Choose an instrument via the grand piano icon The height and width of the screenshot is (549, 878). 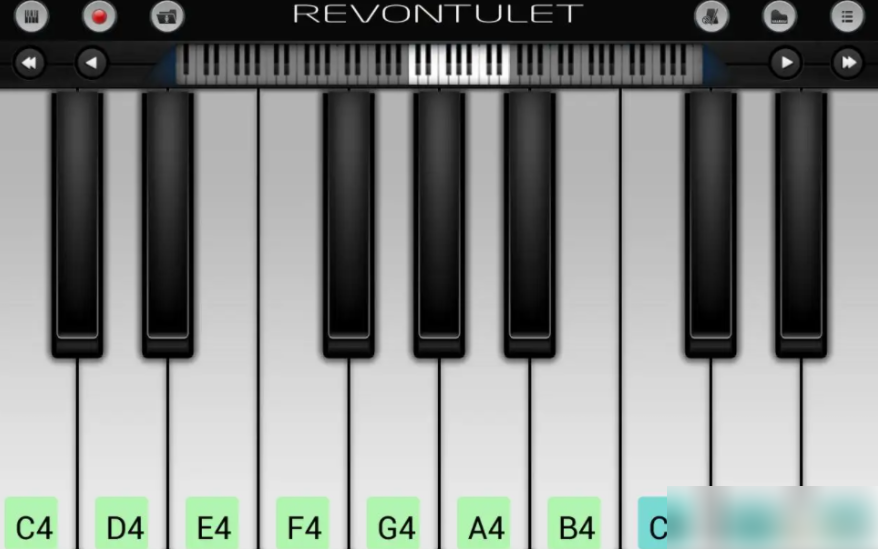[x=780, y=16]
